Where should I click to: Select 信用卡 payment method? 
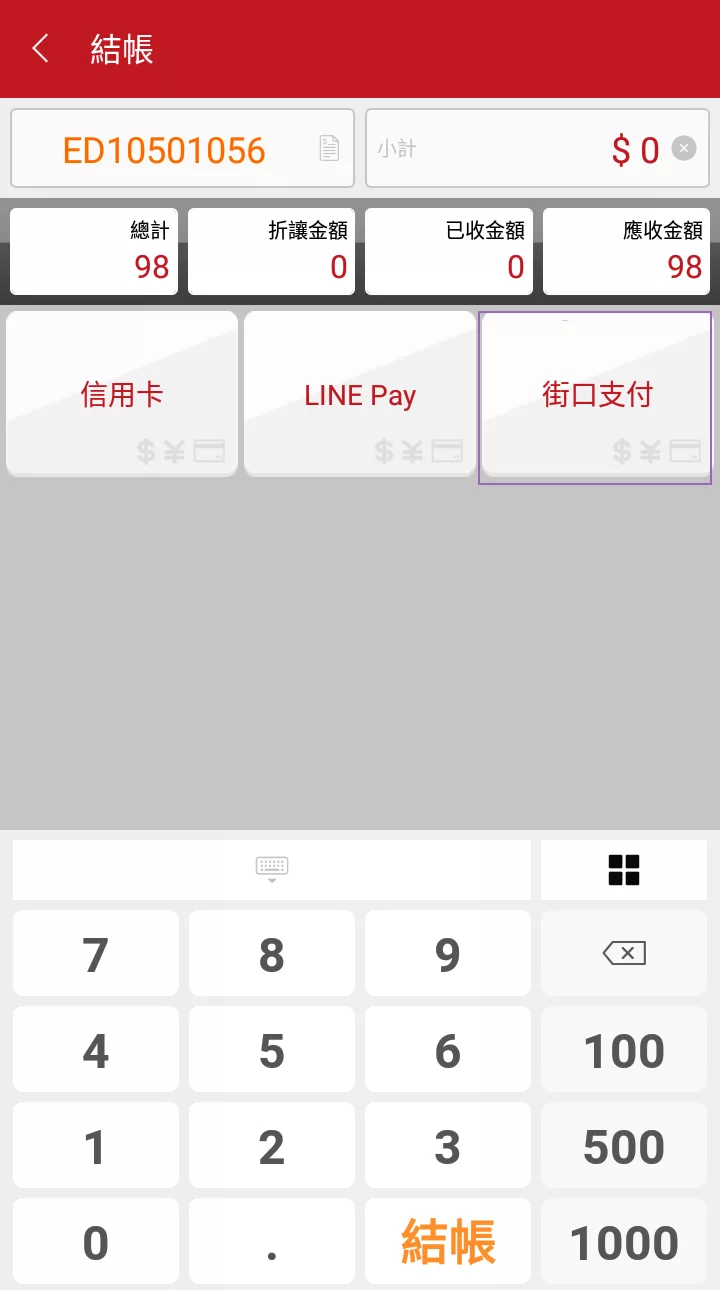click(122, 395)
